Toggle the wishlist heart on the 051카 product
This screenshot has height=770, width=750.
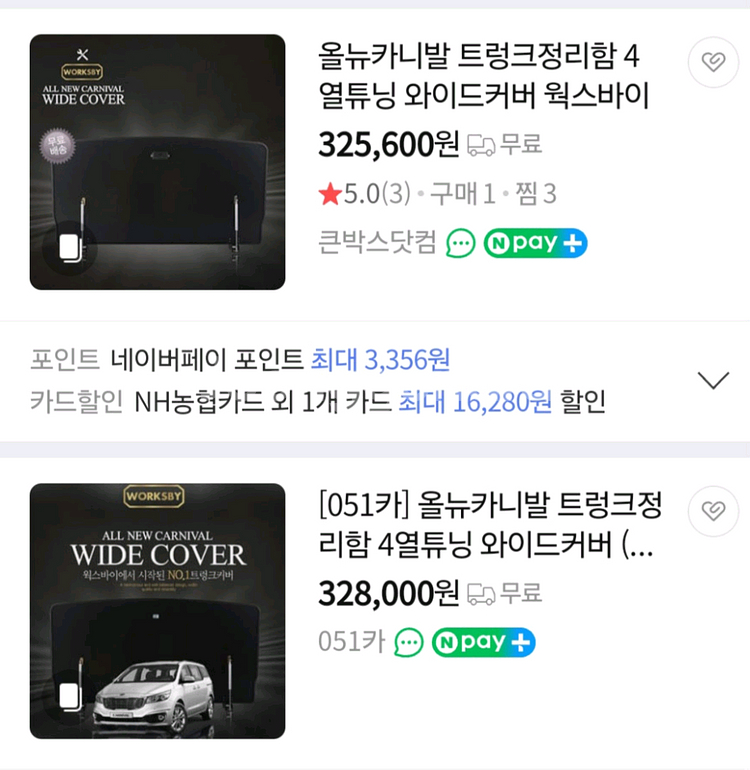[x=713, y=511]
